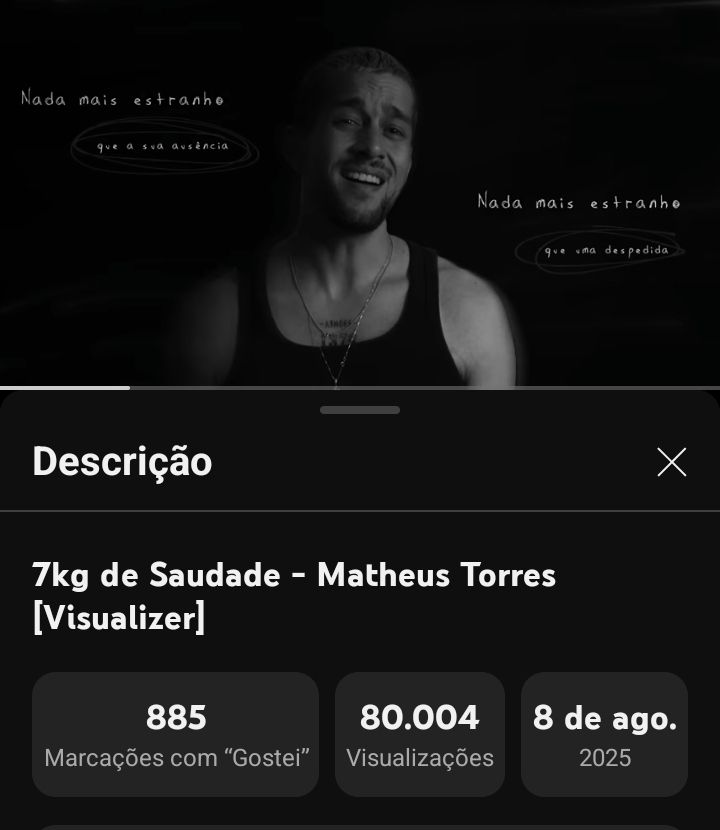Tap the video player to show playback controls
Image resolution: width=720 pixels, height=830 pixels.
click(x=360, y=190)
